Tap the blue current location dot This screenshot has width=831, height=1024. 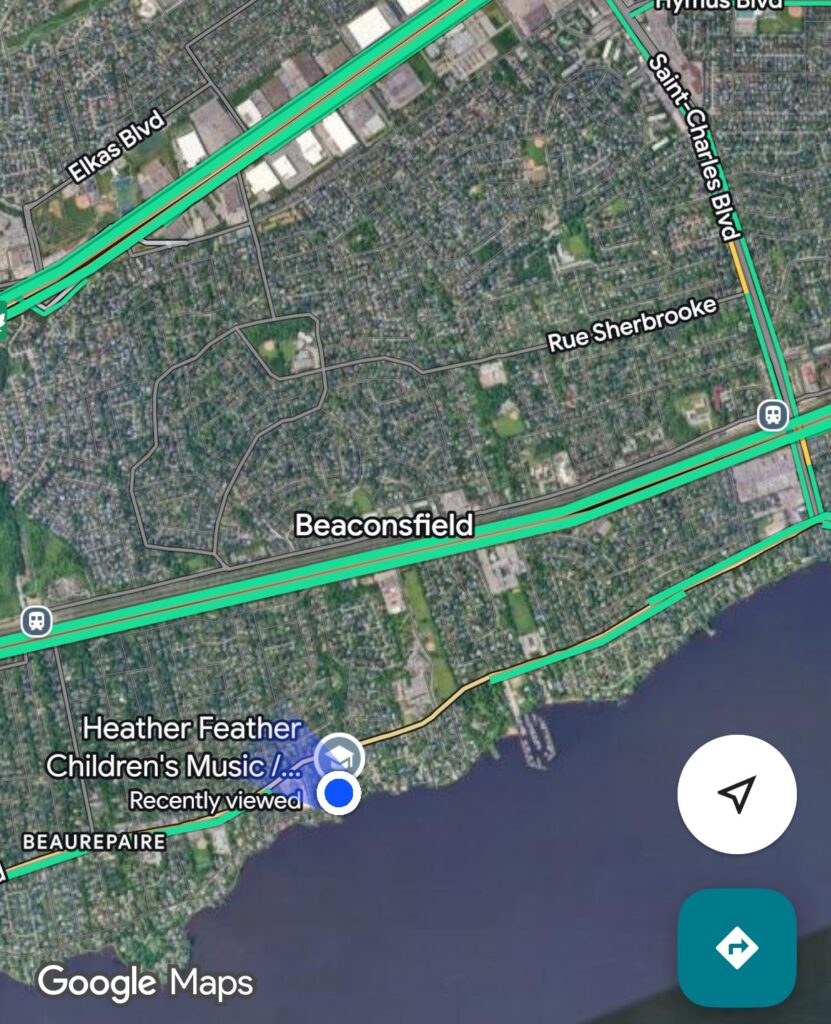[x=340, y=793]
